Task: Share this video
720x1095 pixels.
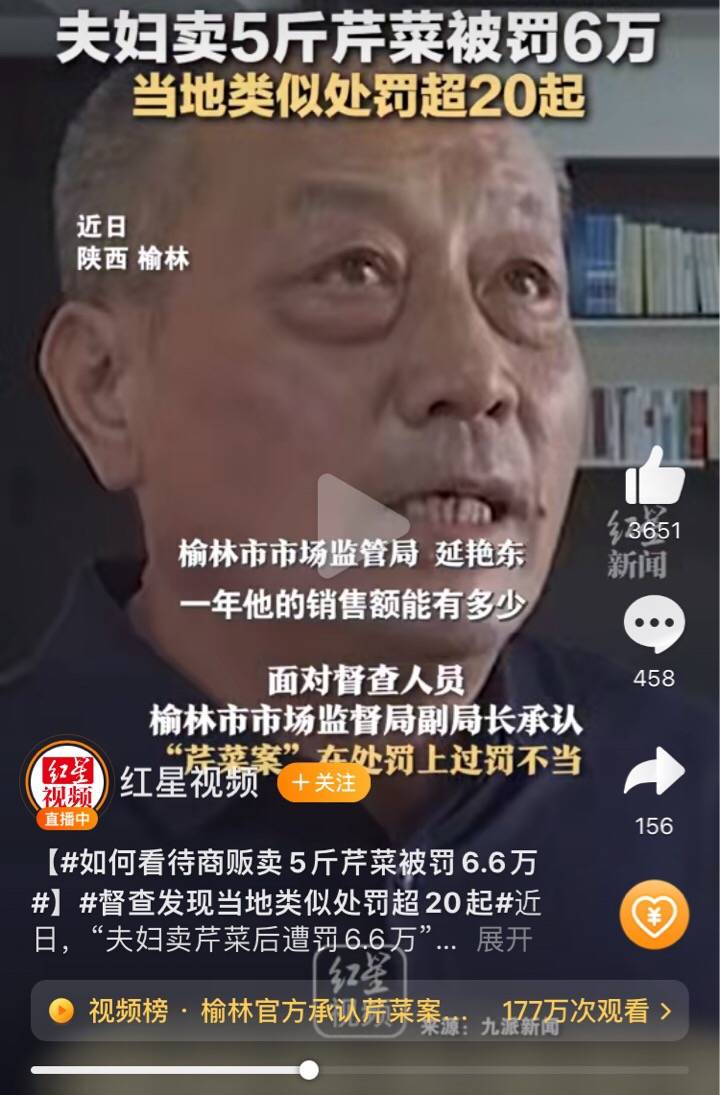Action: point(654,773)
